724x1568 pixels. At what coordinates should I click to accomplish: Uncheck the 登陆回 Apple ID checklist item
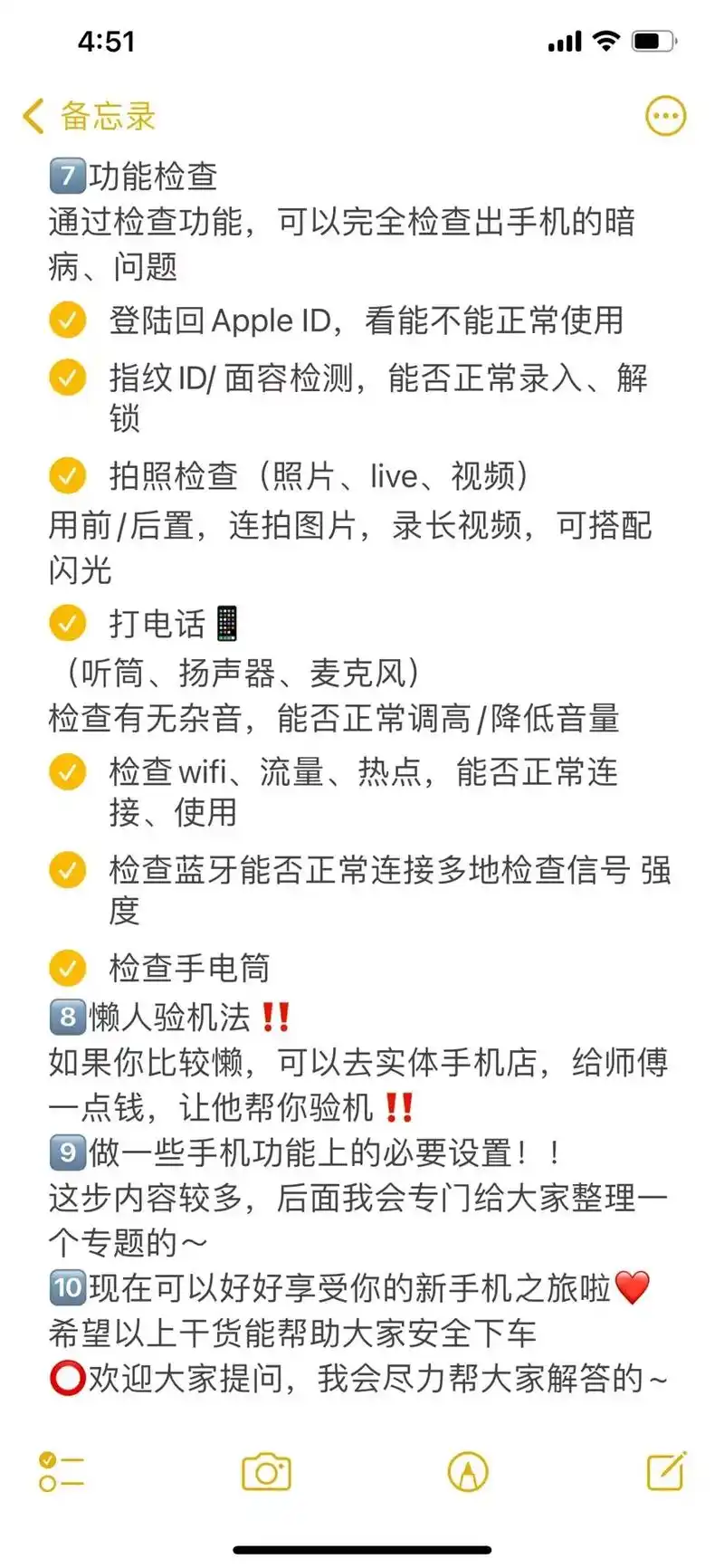tap(68, 320)
